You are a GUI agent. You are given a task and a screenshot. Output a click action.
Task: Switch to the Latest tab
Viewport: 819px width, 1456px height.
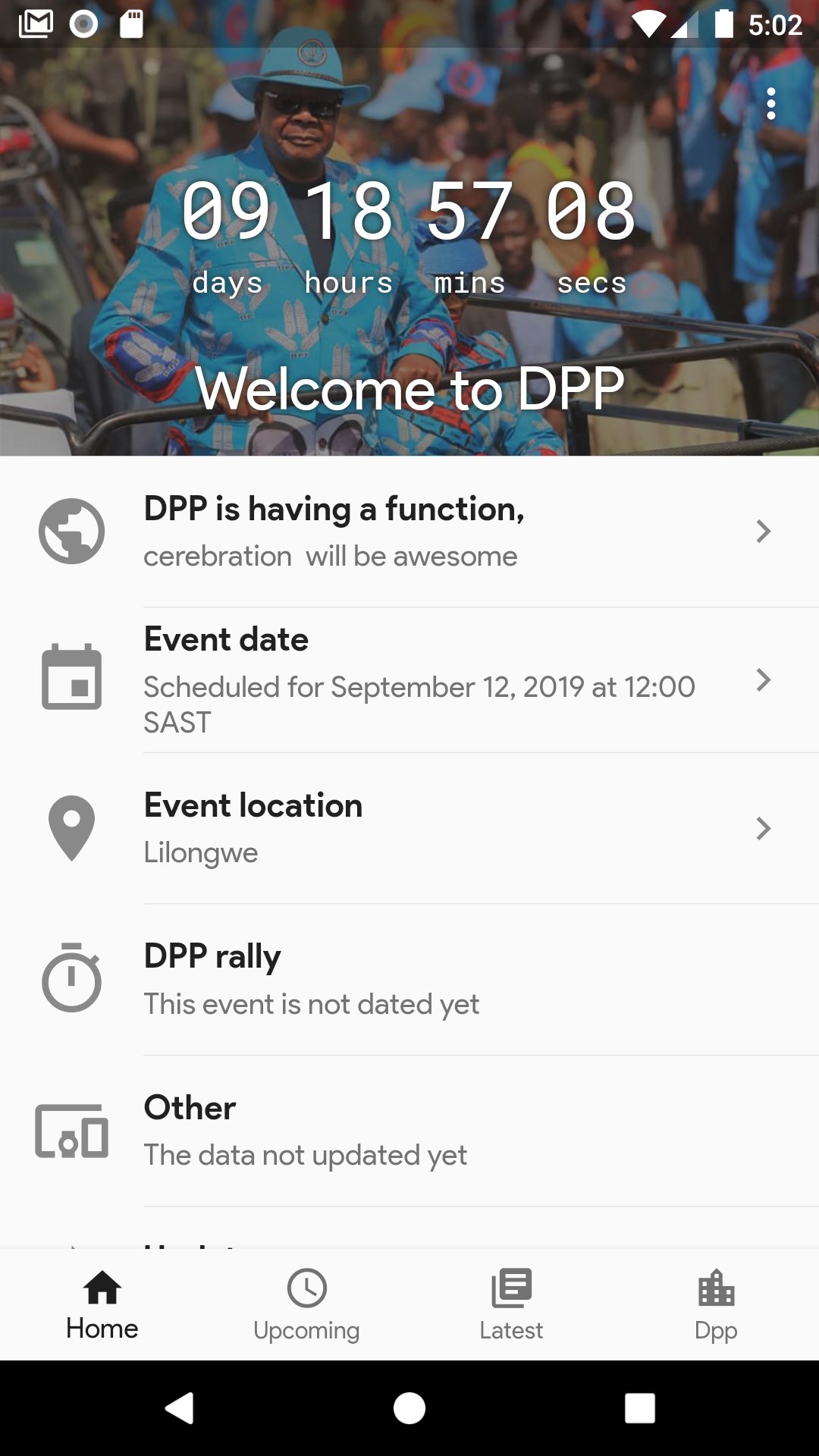[511, 1304]
